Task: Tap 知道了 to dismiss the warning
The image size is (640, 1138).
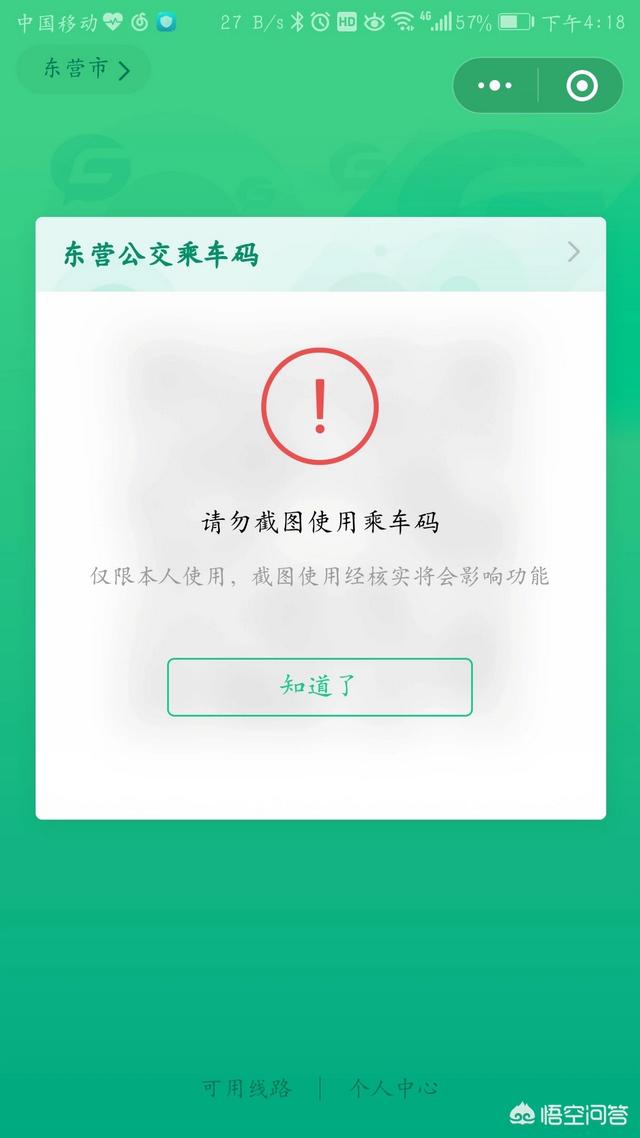Action: [x=319, y=687]
